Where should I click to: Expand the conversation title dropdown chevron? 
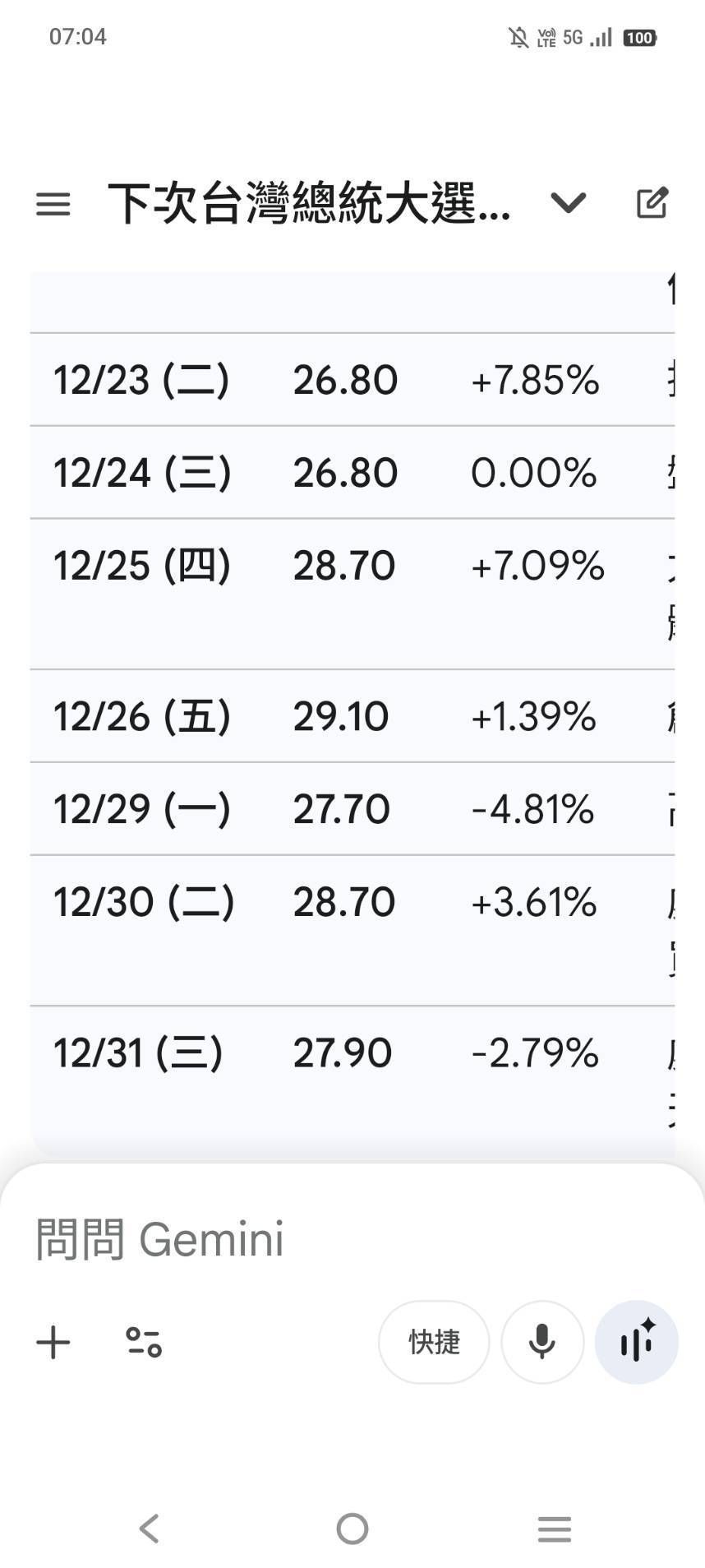pyautogui.click(x=568, y=202)
